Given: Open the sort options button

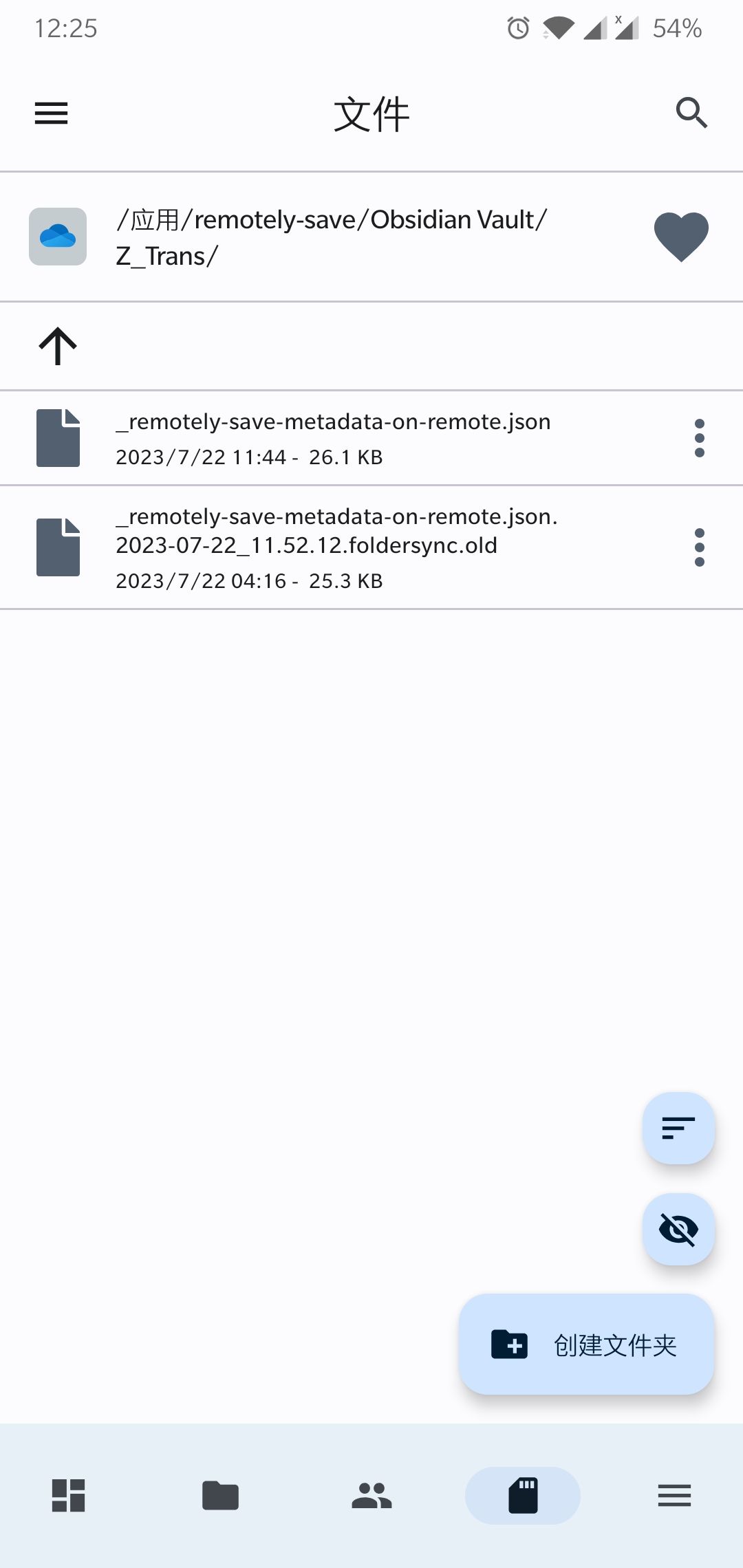Looking at the screenshot, I should tap(678, 1129).
